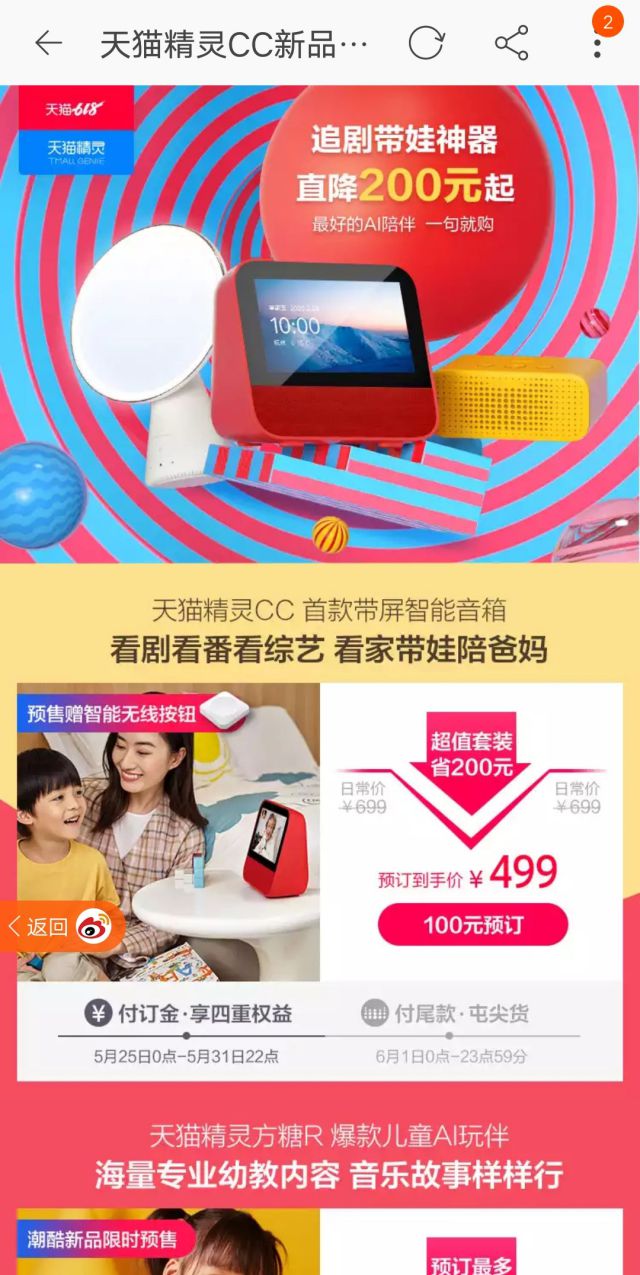Viewport: 640px width, 1275px height.
Task: Go back using the top arrow
Action: click(47, 43)
